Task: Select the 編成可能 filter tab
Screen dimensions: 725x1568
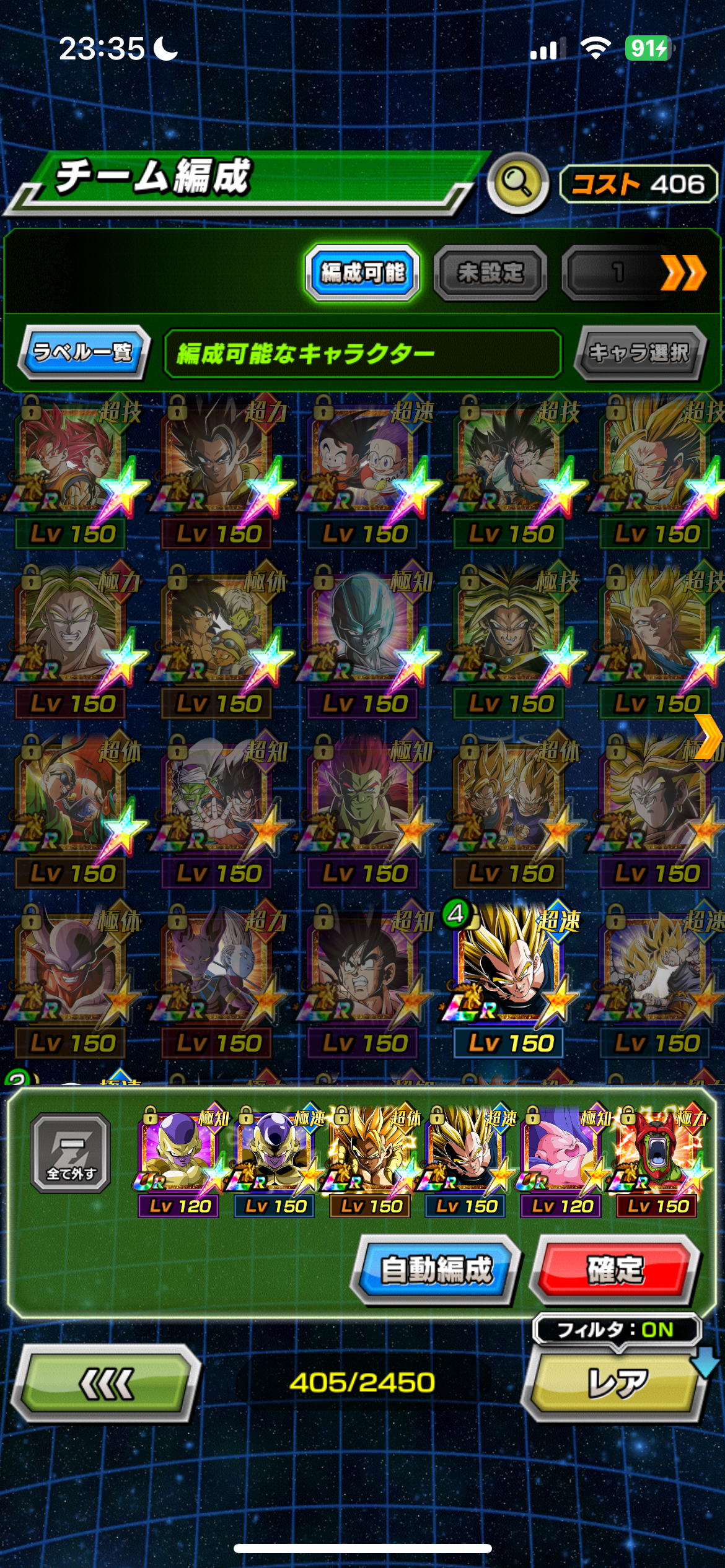Action: click(x=362, y=272)
